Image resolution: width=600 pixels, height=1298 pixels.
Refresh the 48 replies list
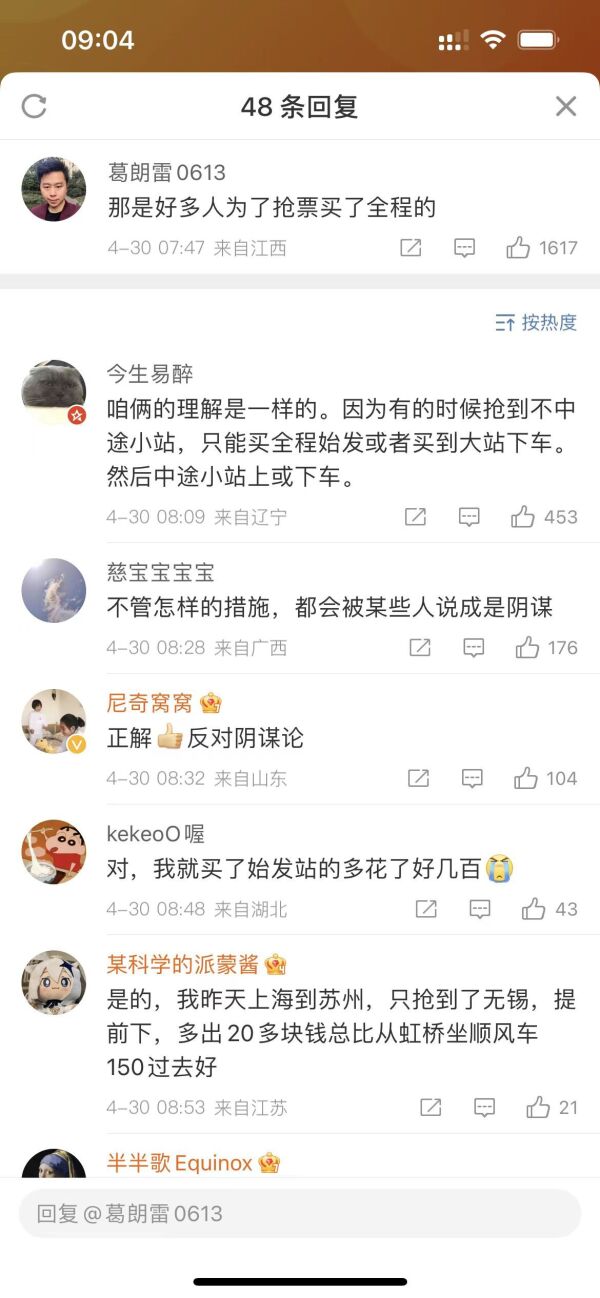(x=34, y=106)
